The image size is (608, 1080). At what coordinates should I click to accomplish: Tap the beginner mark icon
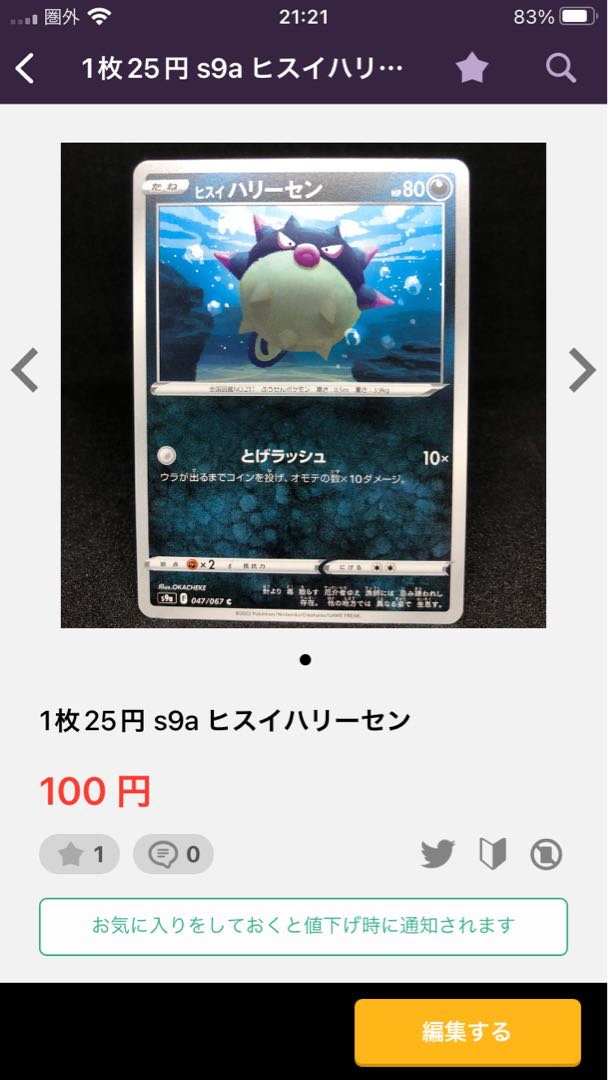point(492,854)
